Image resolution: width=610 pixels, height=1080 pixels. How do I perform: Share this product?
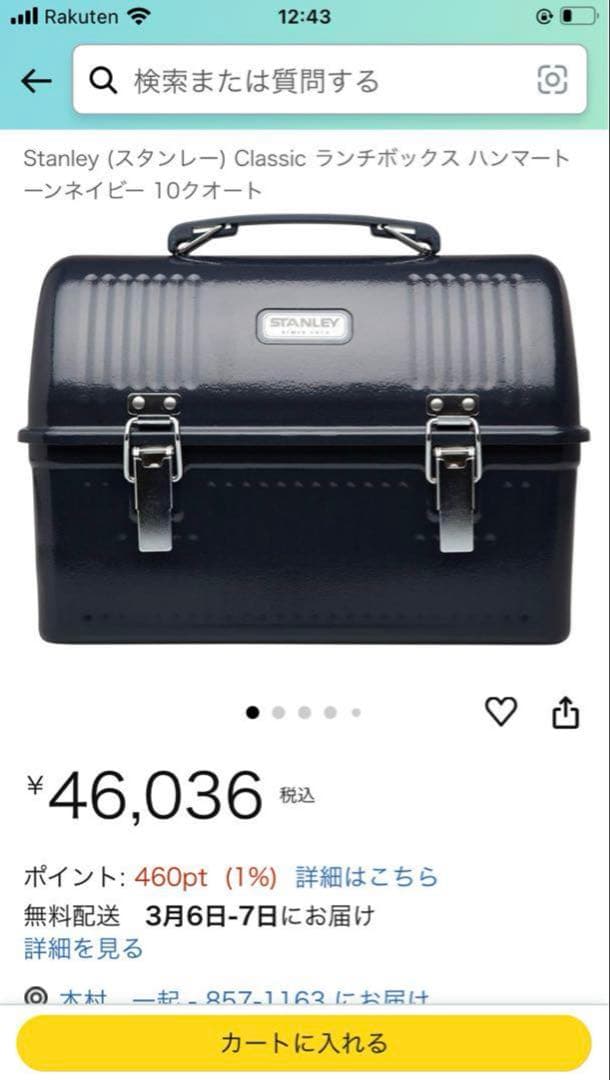click(x=565, y=713)
